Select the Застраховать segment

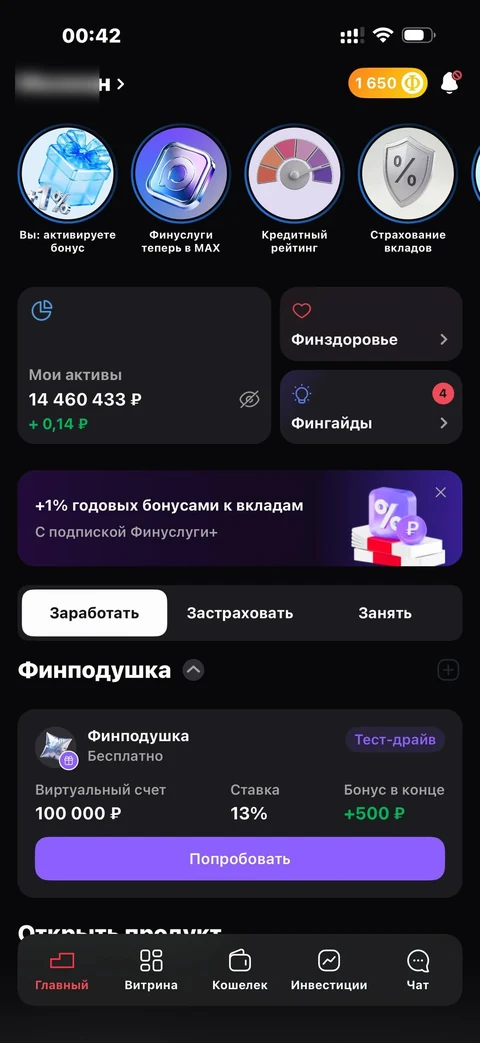[x=239, y=613]
